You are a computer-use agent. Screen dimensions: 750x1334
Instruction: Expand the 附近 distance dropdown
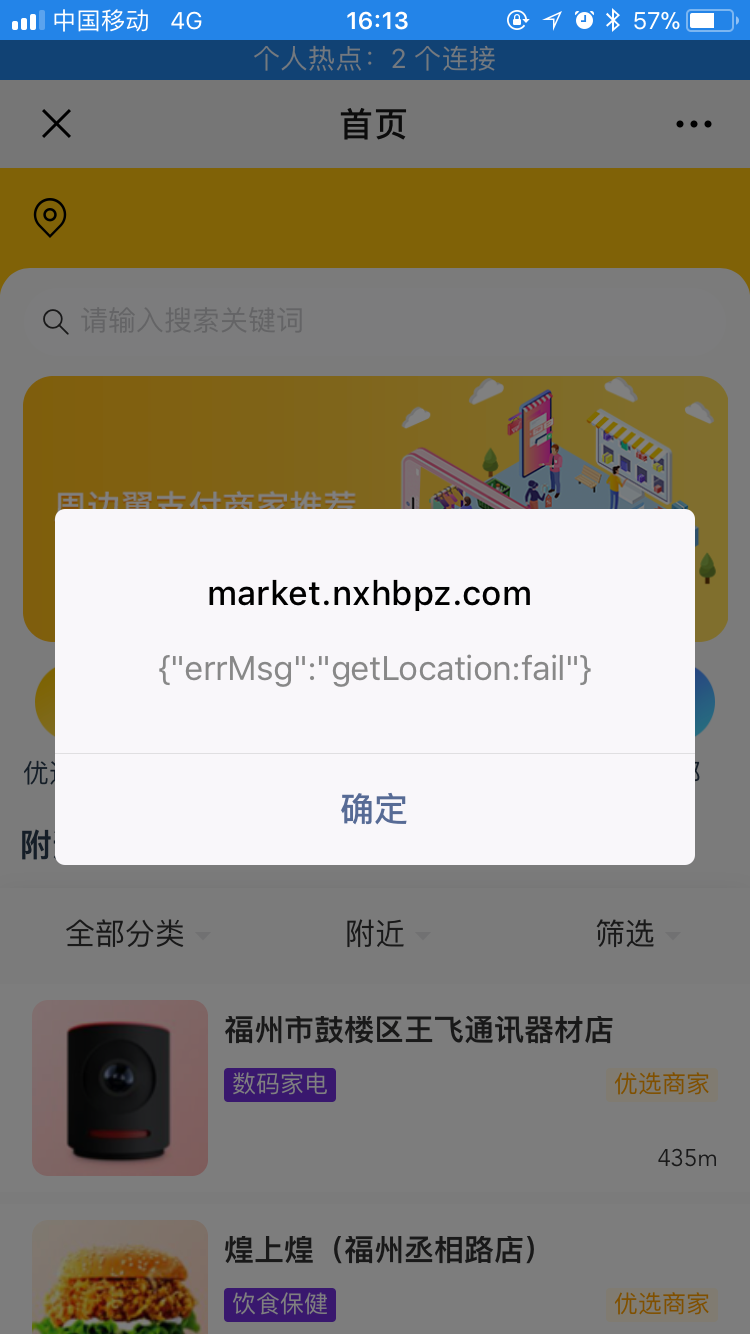pyautogui.click(x=388, y=934)
